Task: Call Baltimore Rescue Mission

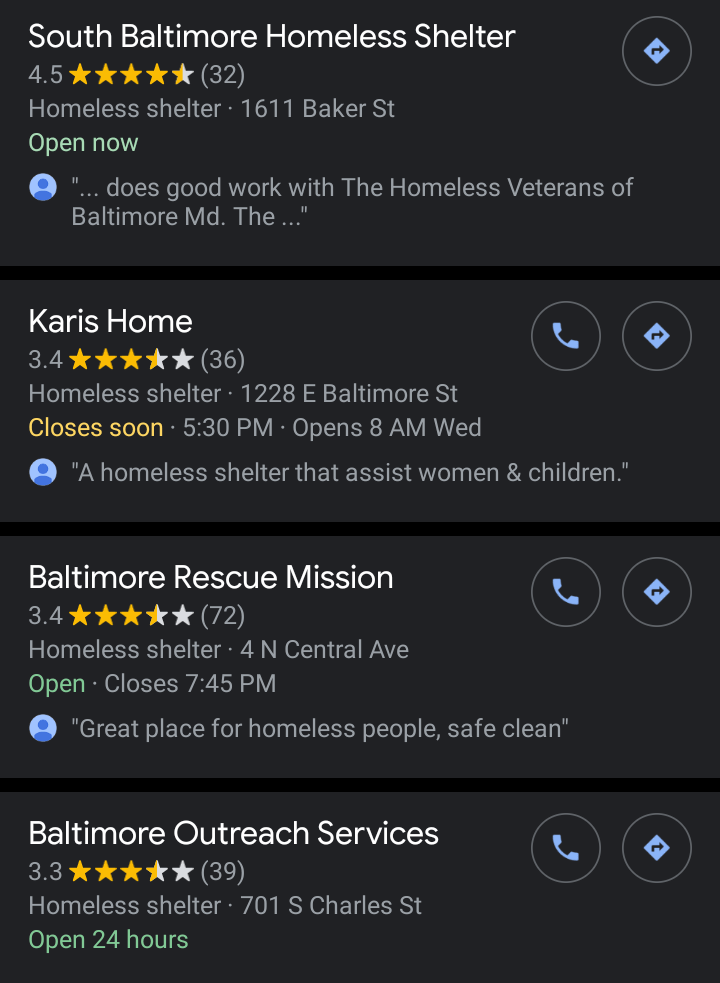Action: (x=565, y=592)
